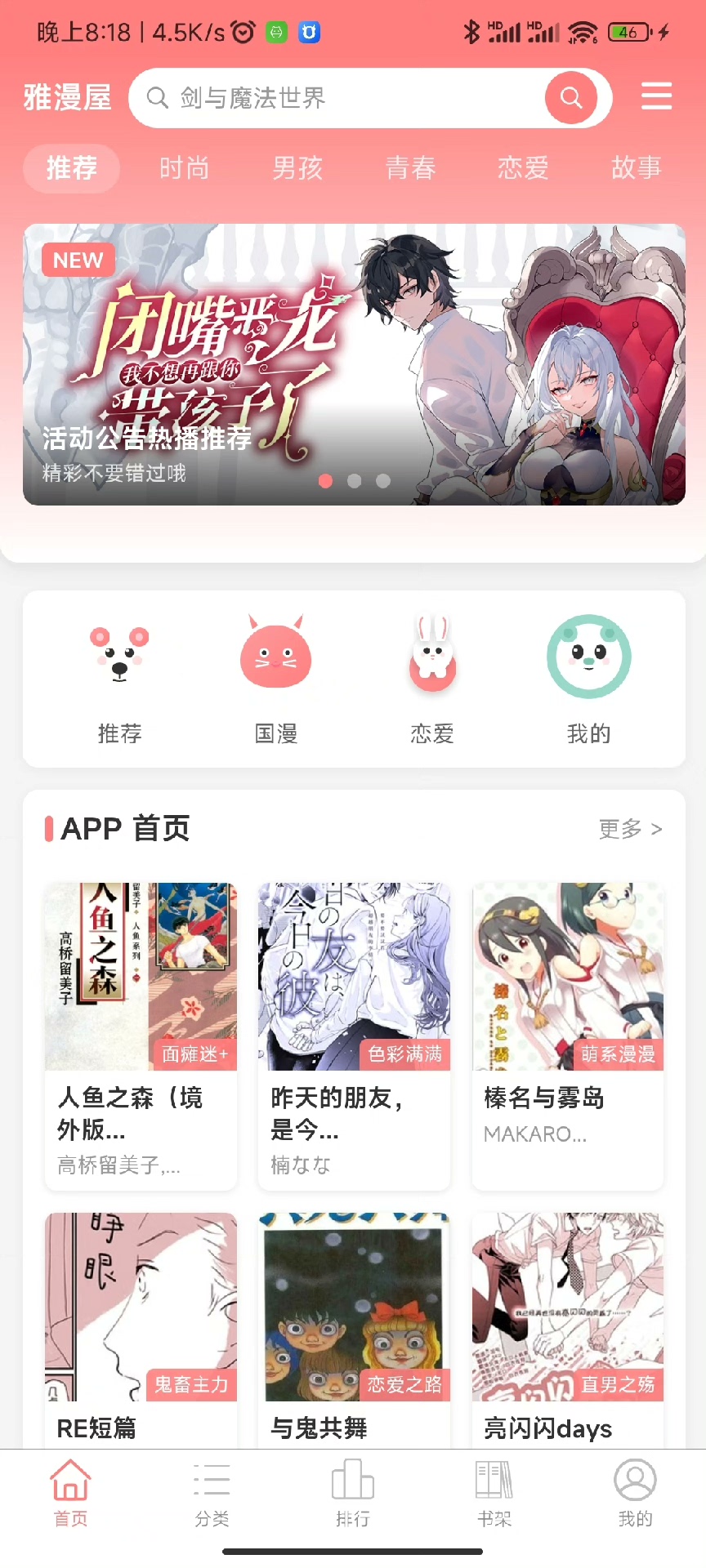Screen dimensions: 706x1568
Task: Open the 我的 shortcut with panda icon
Action: point(588,679)
